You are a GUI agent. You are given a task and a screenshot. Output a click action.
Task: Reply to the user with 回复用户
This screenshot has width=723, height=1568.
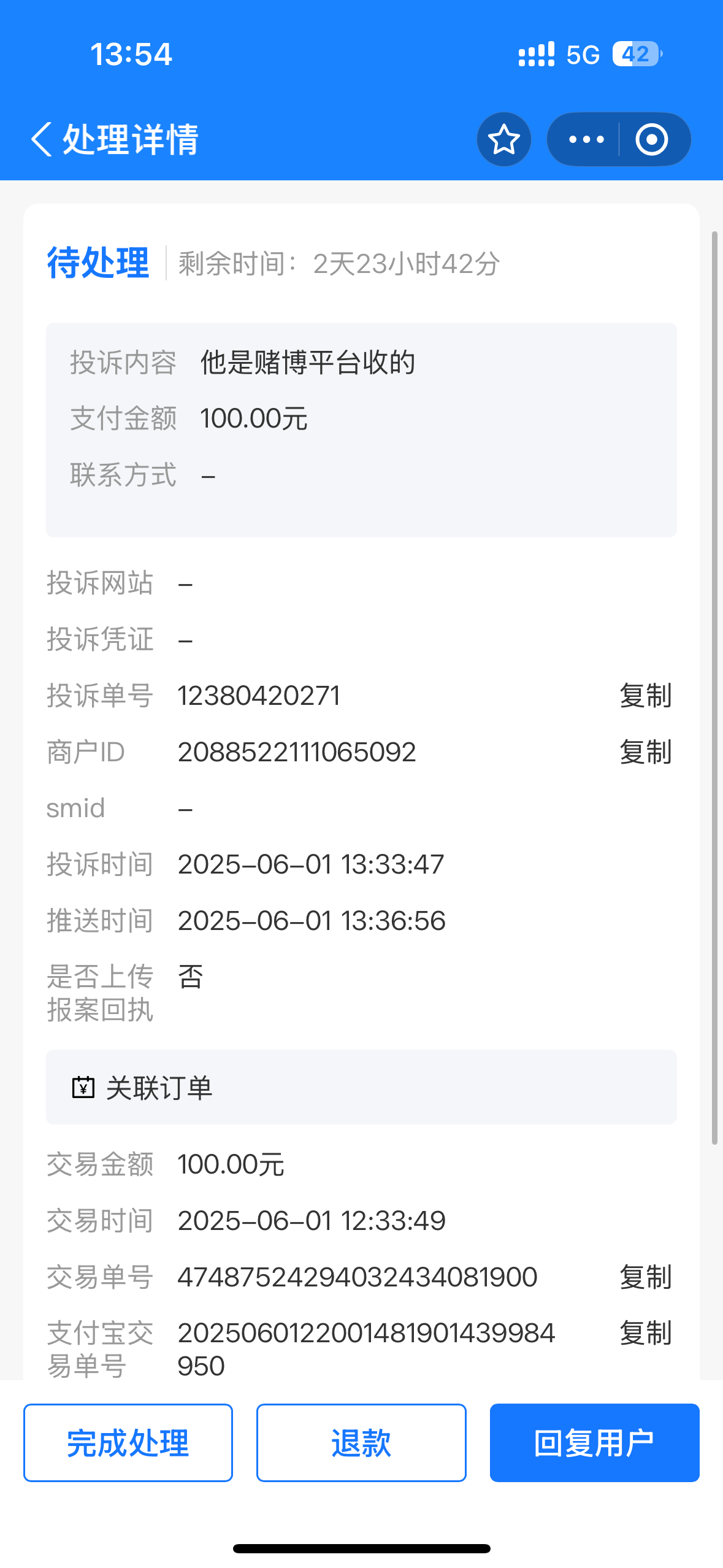(595, 1443)
